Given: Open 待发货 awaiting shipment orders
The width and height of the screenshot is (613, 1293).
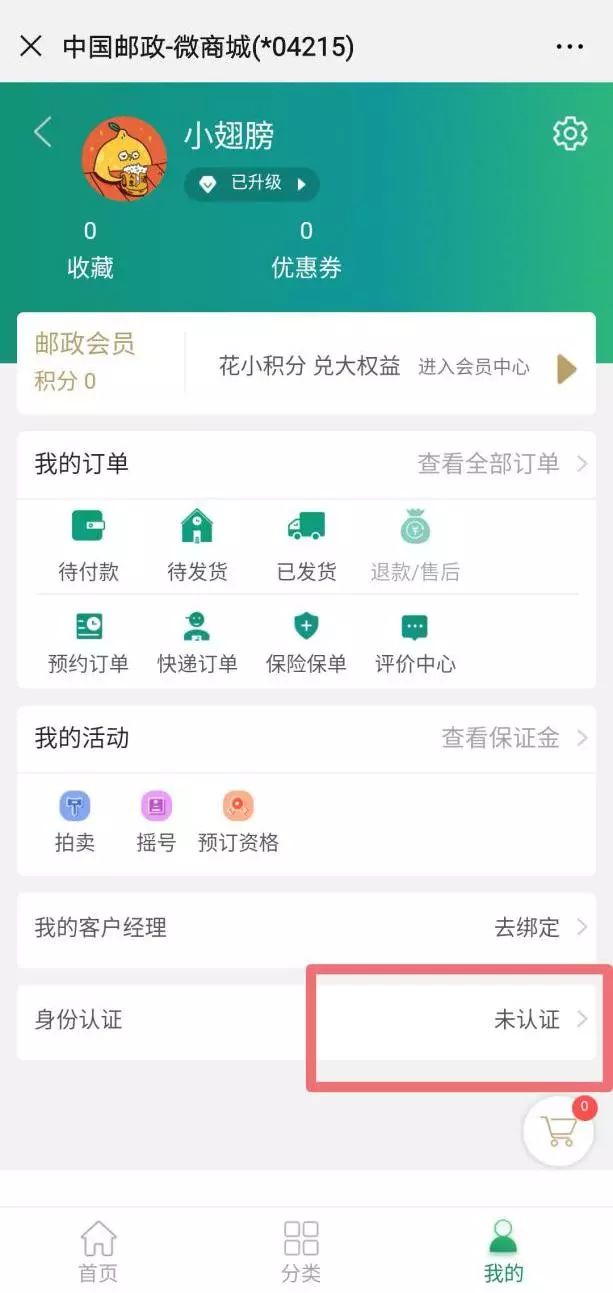Looking at the screenshot, I should (197, 546).
